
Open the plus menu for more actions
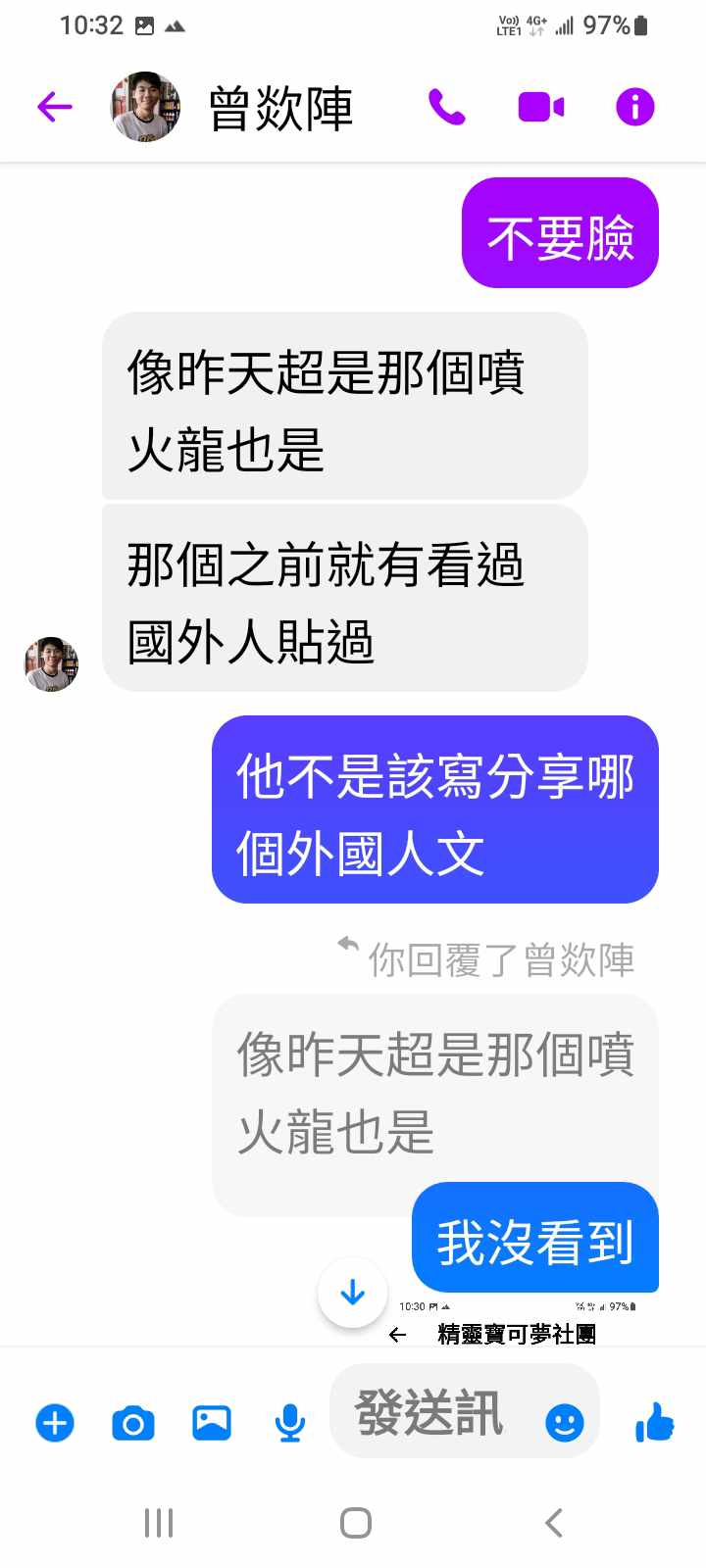(55, 1423)
